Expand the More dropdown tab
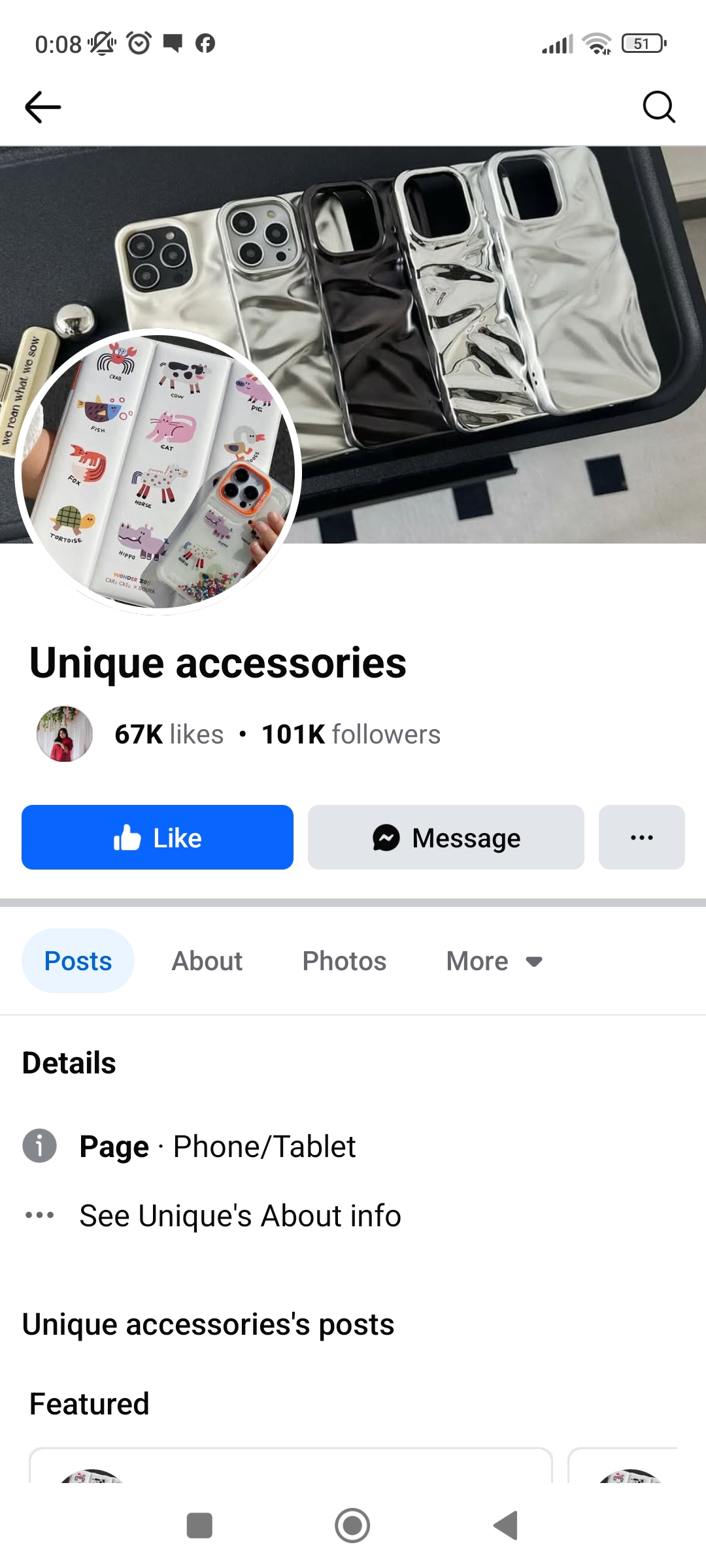The height and width of the screenshot is (1568, 706). coord(495,961)
